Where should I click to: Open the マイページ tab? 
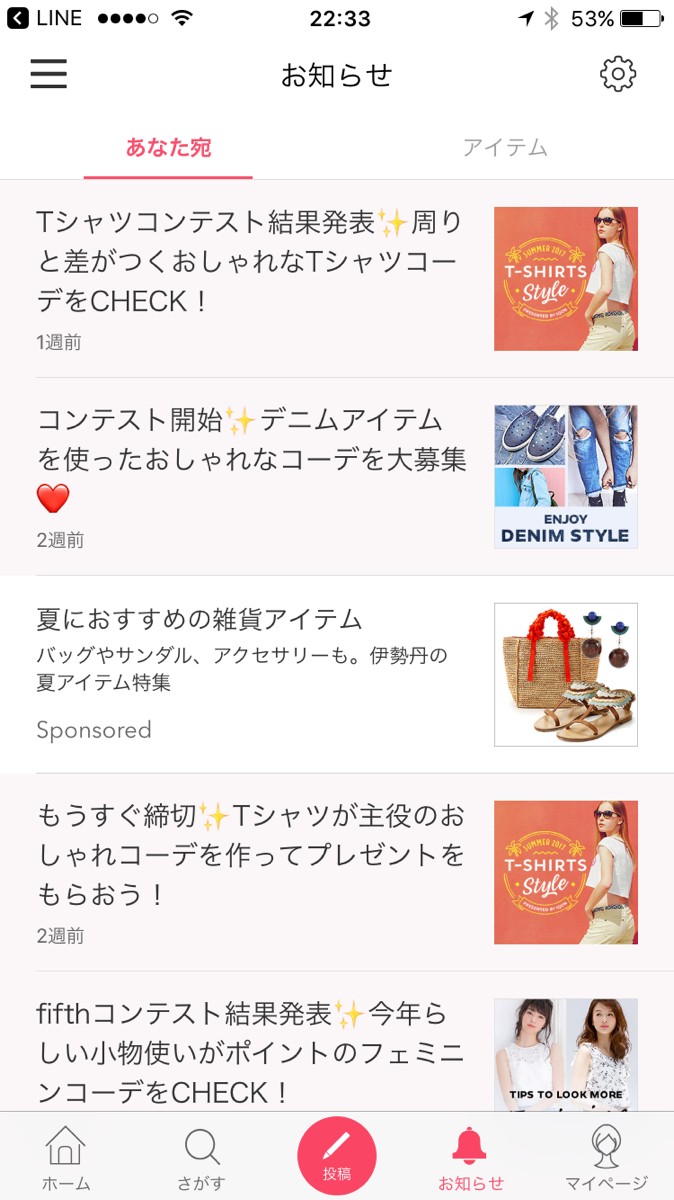pyautogui.click(x=606, y=1157)
